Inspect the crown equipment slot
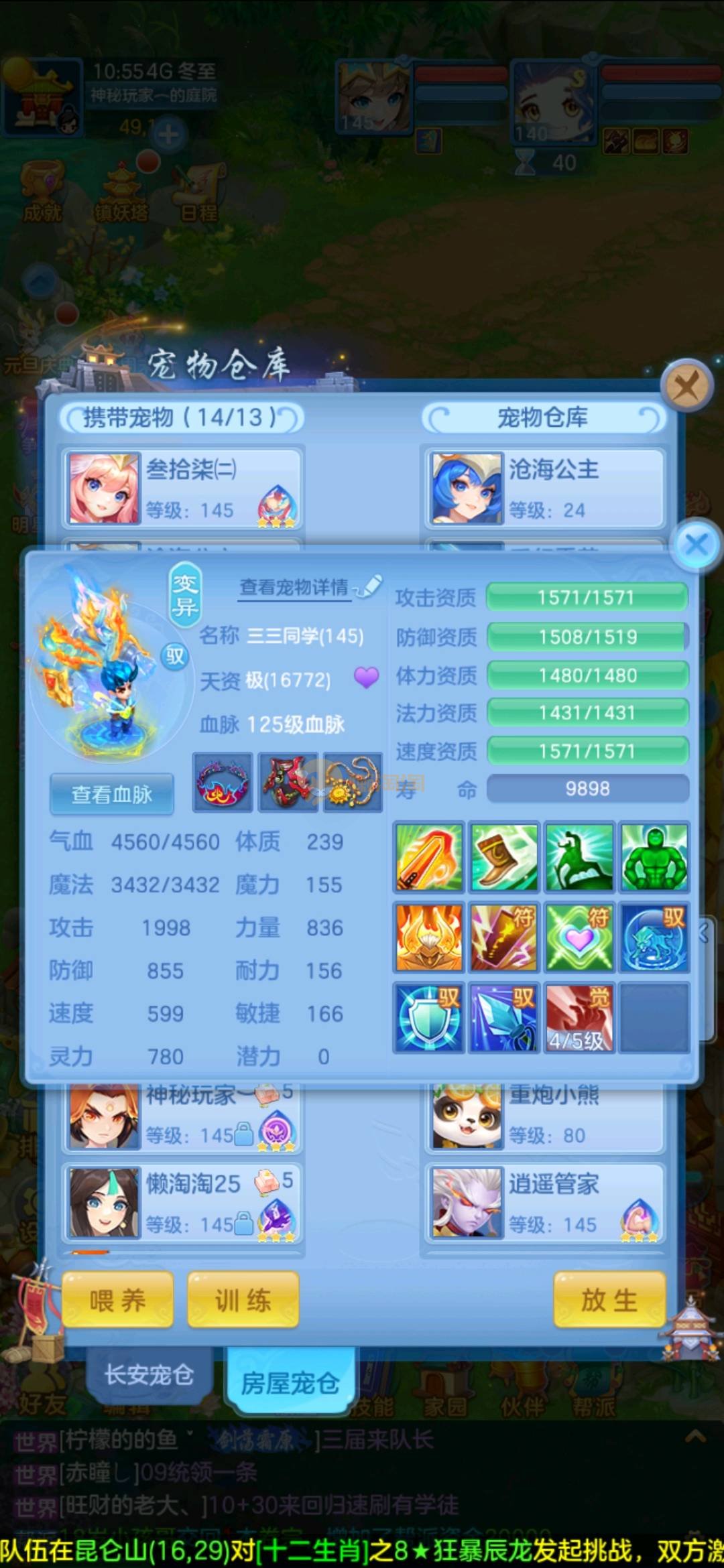Viewport: 724px width, 1568px height. click(223, 783)
